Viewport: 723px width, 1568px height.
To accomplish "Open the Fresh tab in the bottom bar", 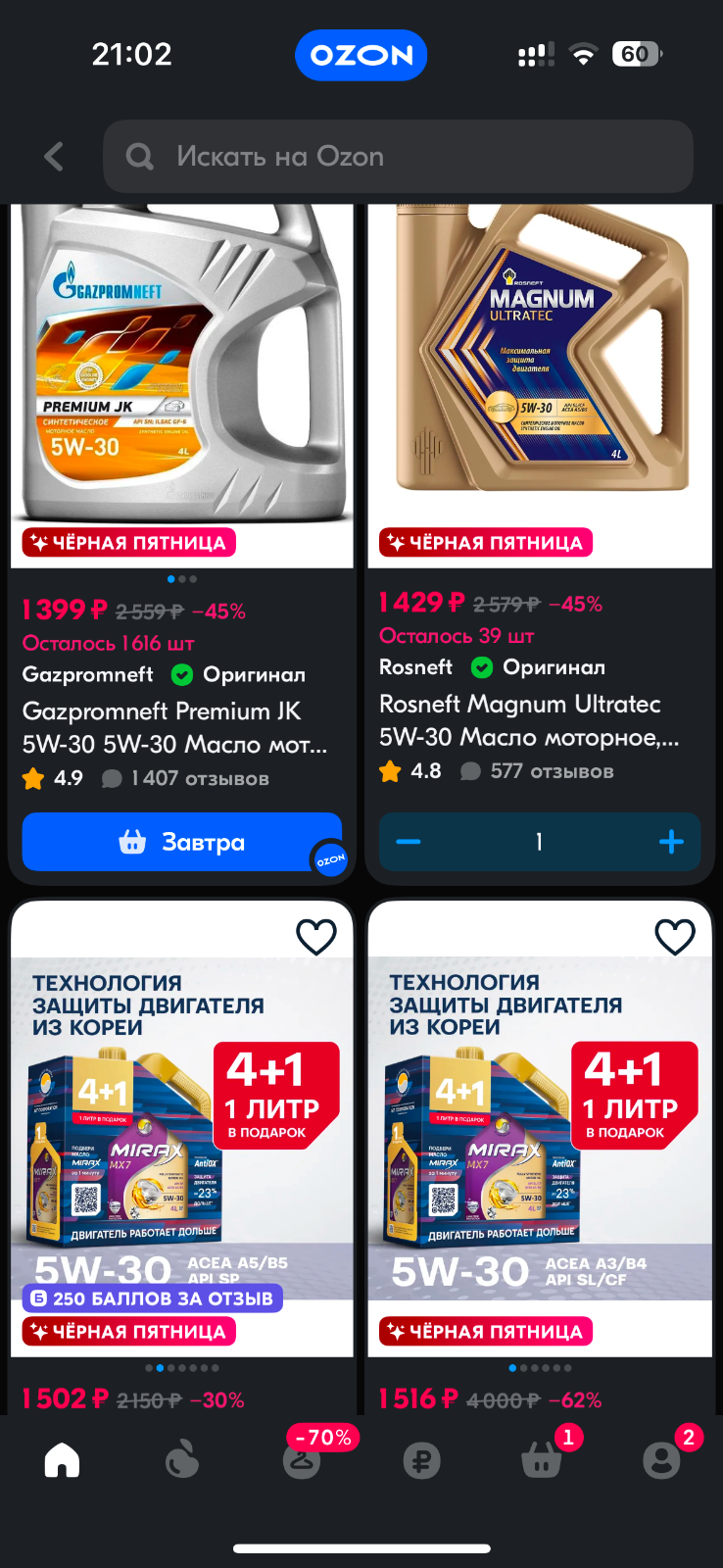I will (x=181, y=1460).
